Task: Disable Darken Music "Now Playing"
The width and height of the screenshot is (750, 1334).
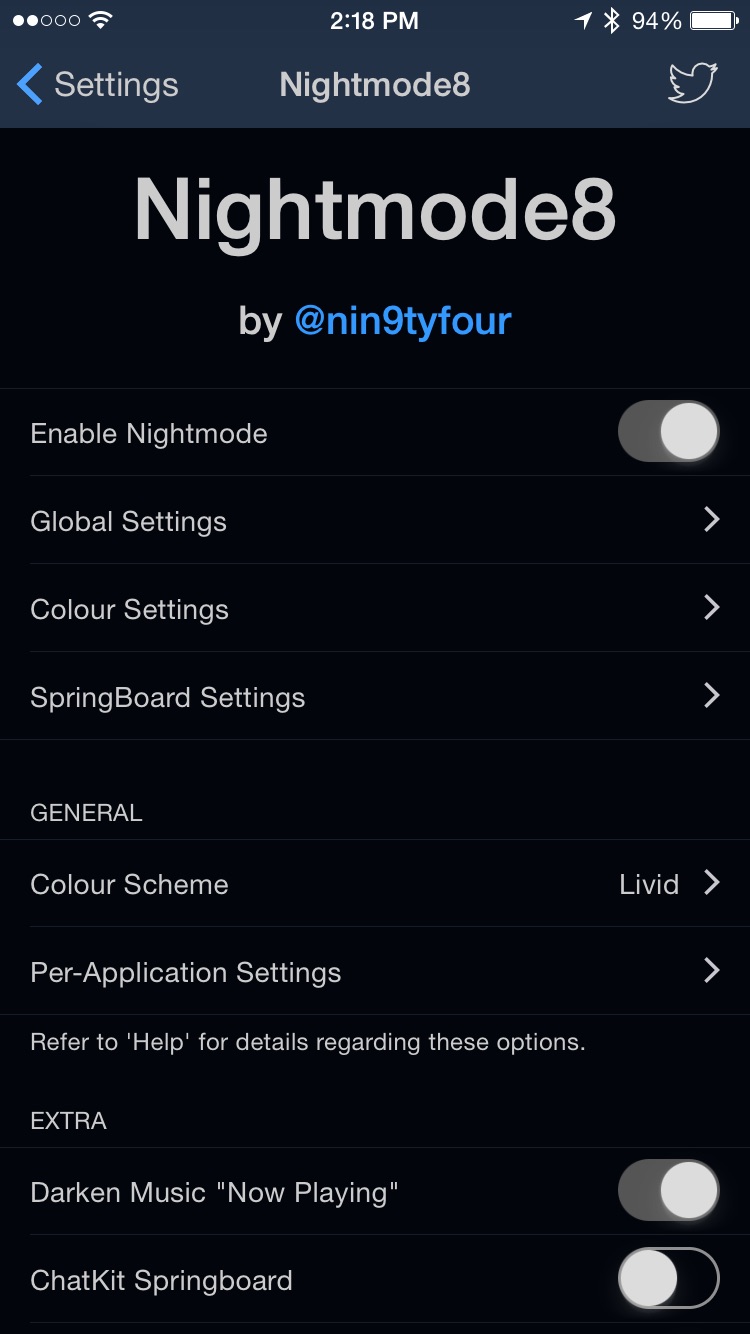Action: 669,1191
